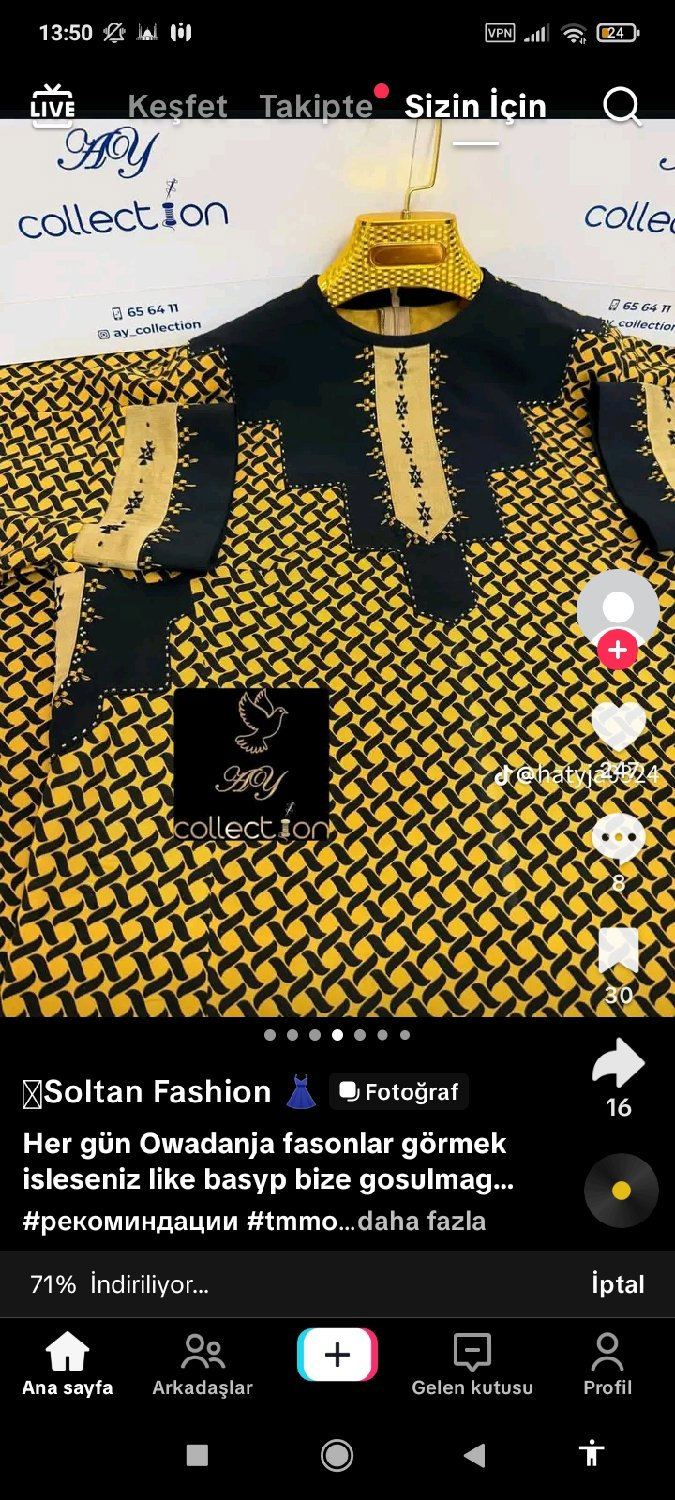The image size is (675, 1500).
Task: Open the LIVE streams icon
Action: pyautogui.click(x=53, y=106)
